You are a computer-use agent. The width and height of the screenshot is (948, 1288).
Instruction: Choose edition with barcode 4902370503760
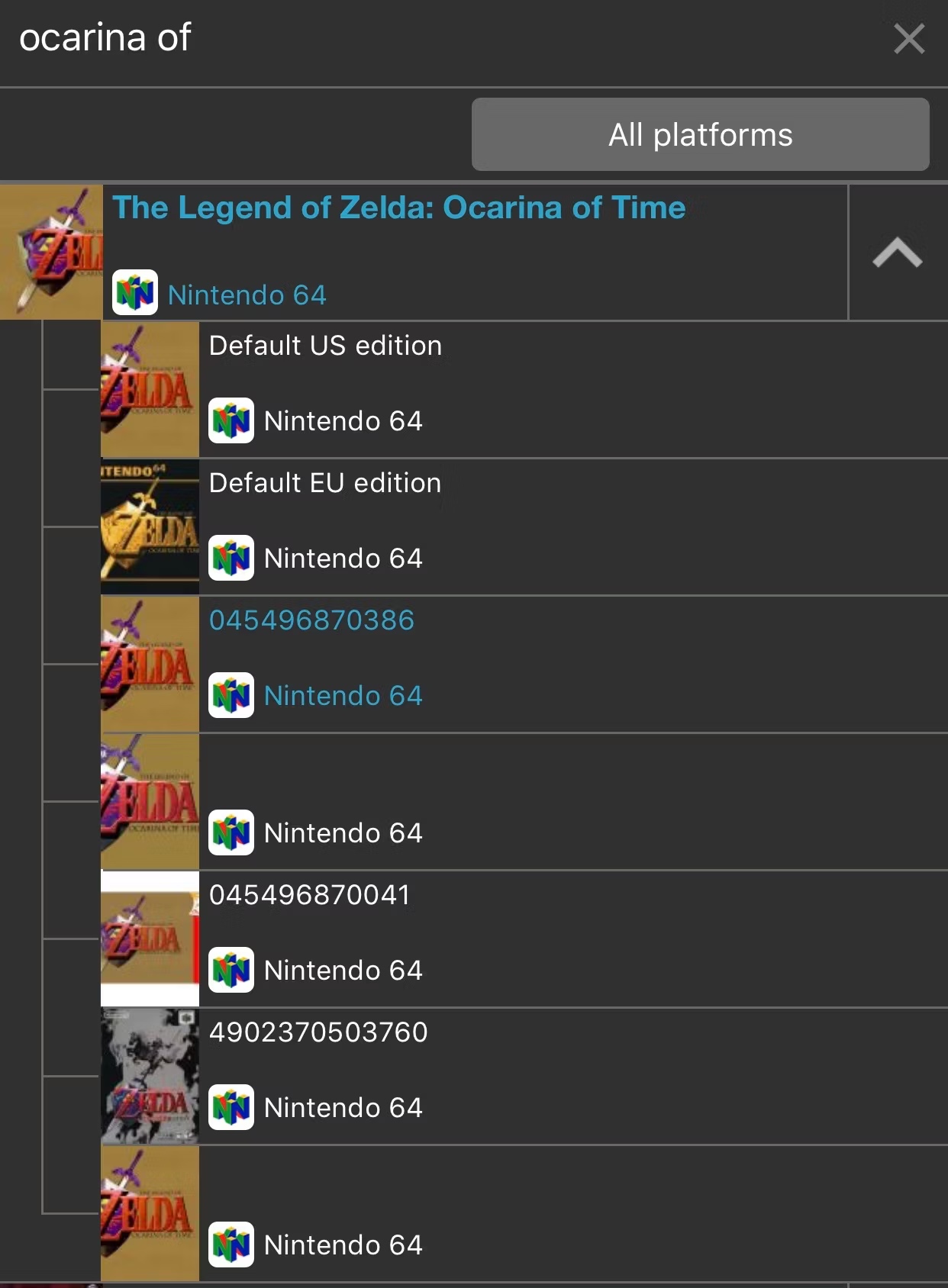pyautogui.click(x=318, y=1033)
